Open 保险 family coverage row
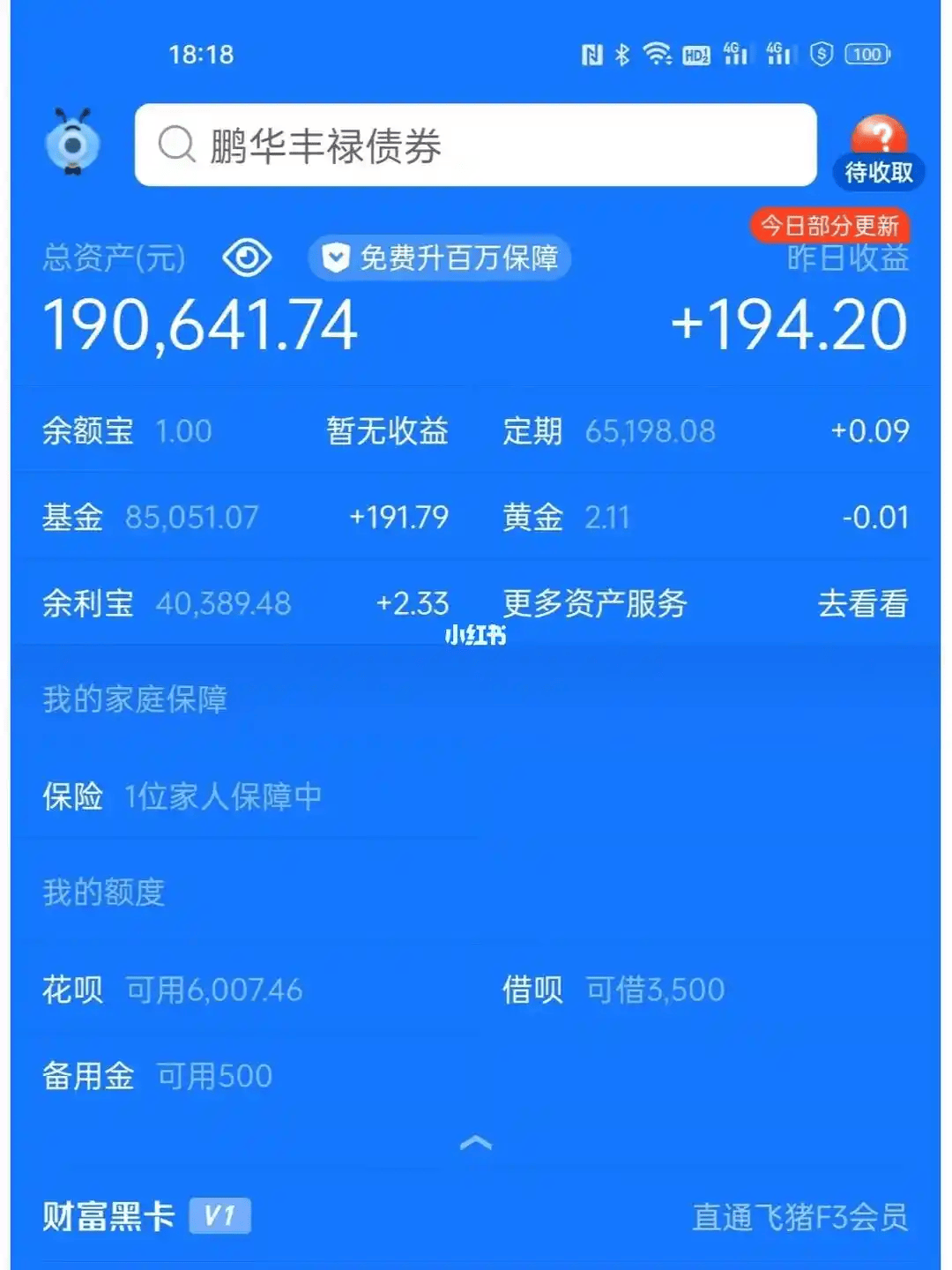 [182, 796]
